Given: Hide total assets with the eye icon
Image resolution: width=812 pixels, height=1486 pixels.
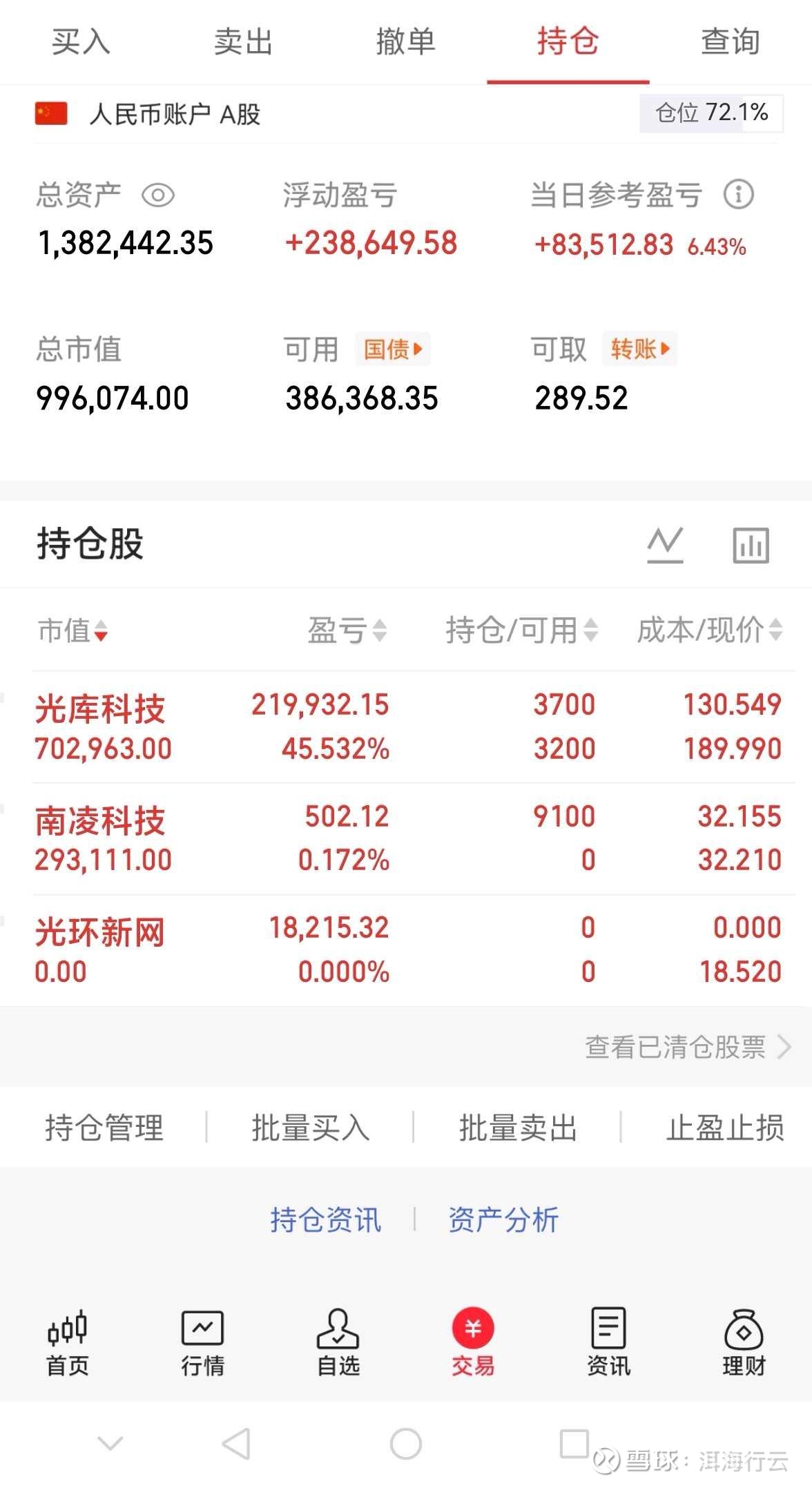Looking at the screenshot, I should [158, 195].
